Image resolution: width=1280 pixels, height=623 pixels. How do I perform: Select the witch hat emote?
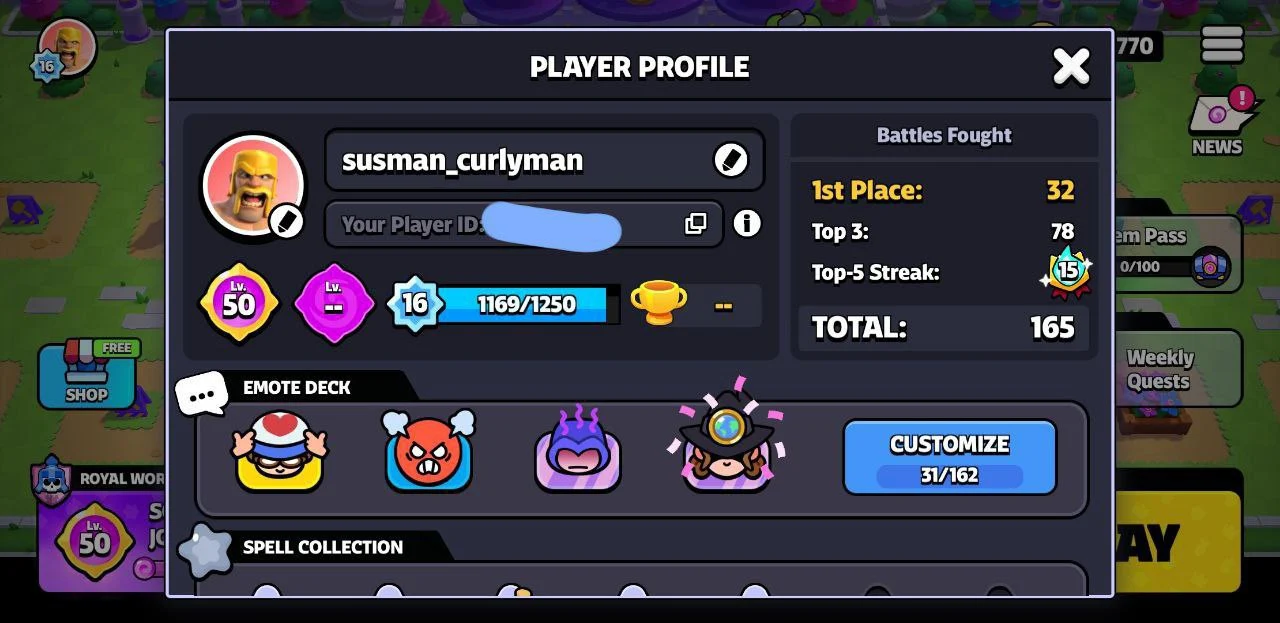[x=727, y=447]
